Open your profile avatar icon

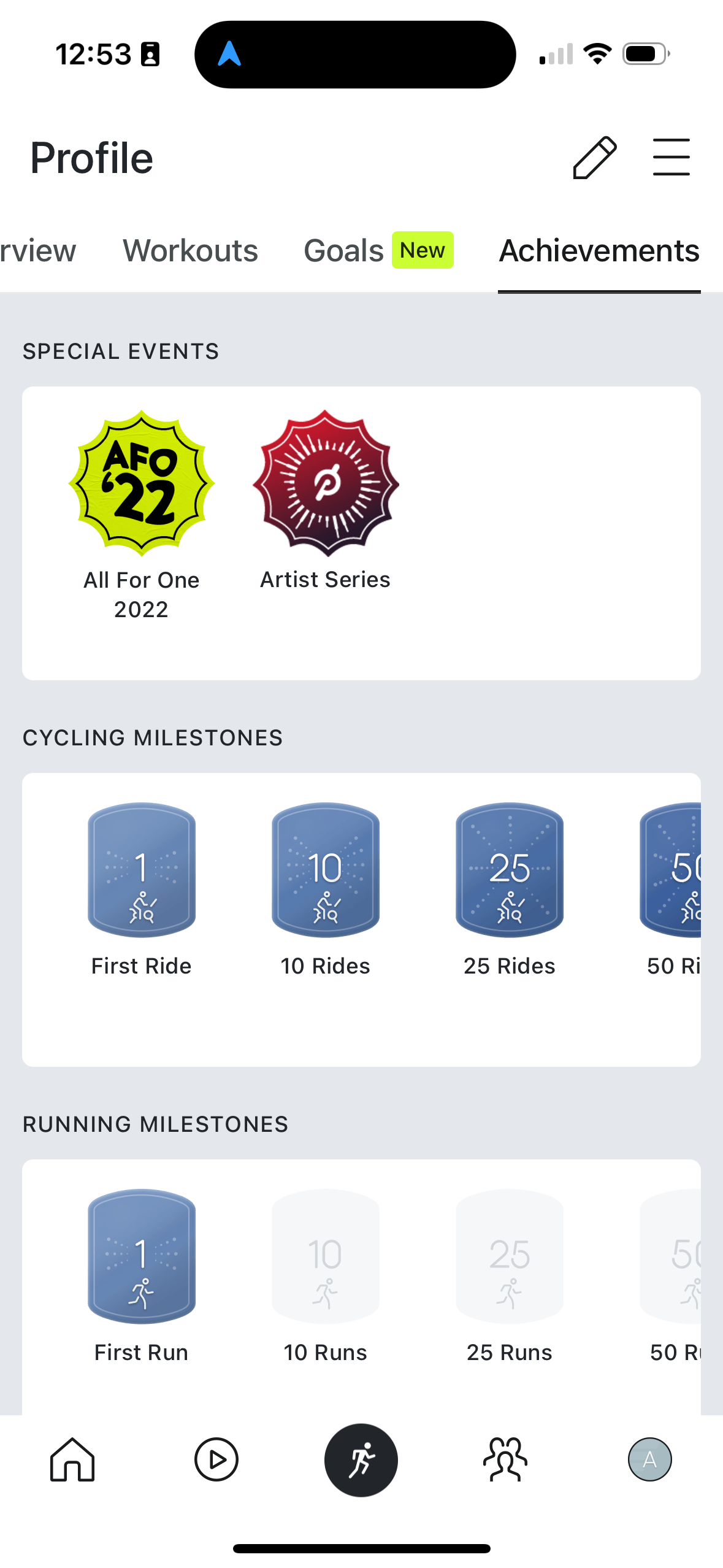[x=650, y=1460]
